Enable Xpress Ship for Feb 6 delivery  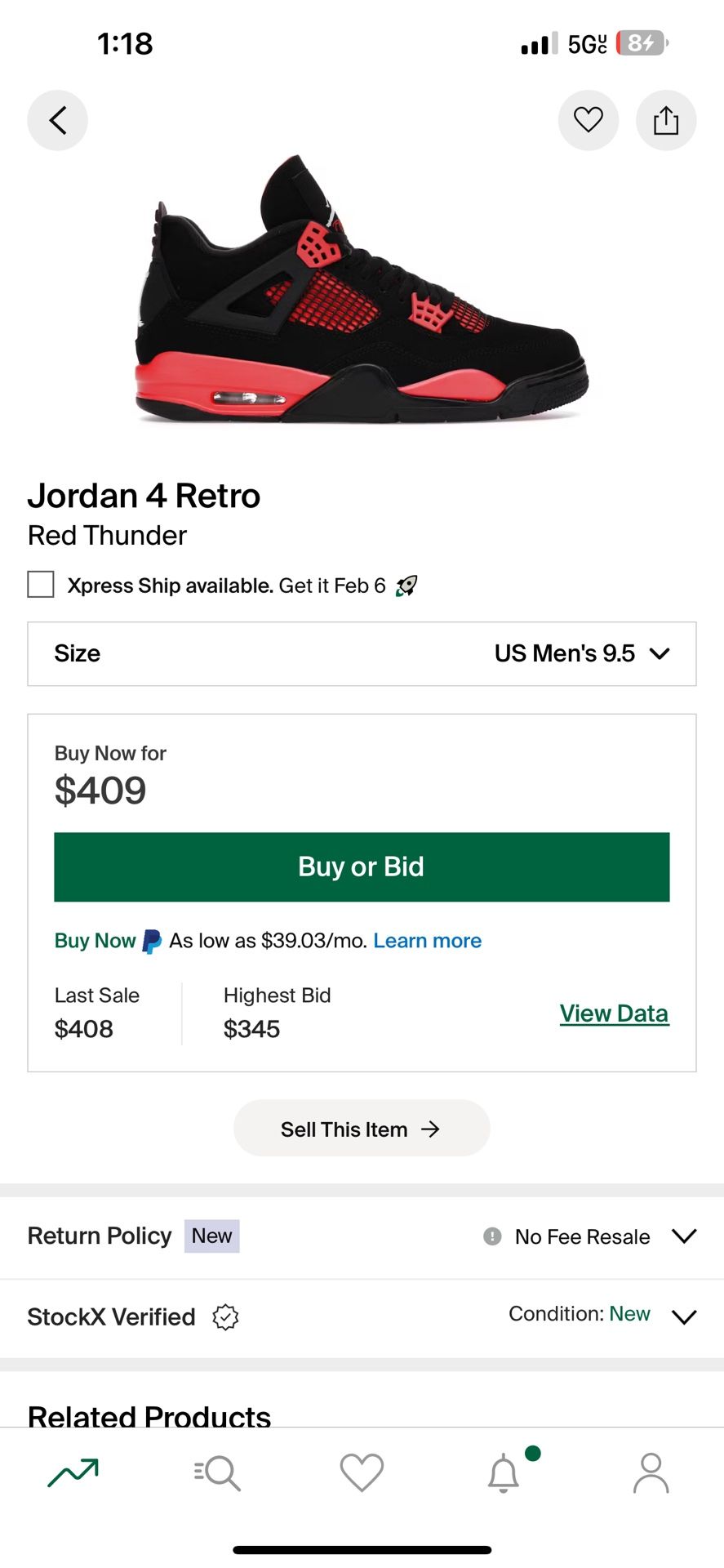[40, 585]
